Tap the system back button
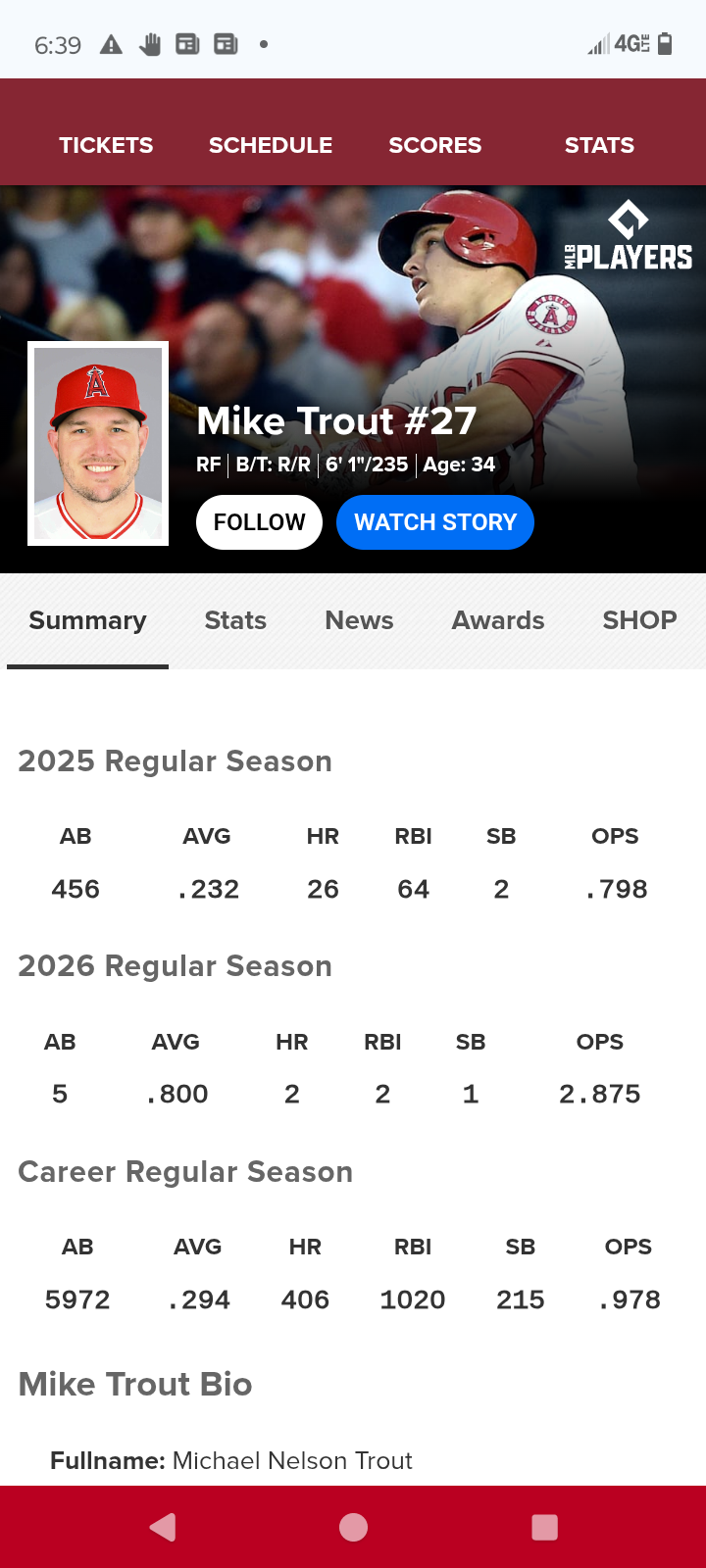Viewport: 706px width, 1568px height. point(163,1527)
